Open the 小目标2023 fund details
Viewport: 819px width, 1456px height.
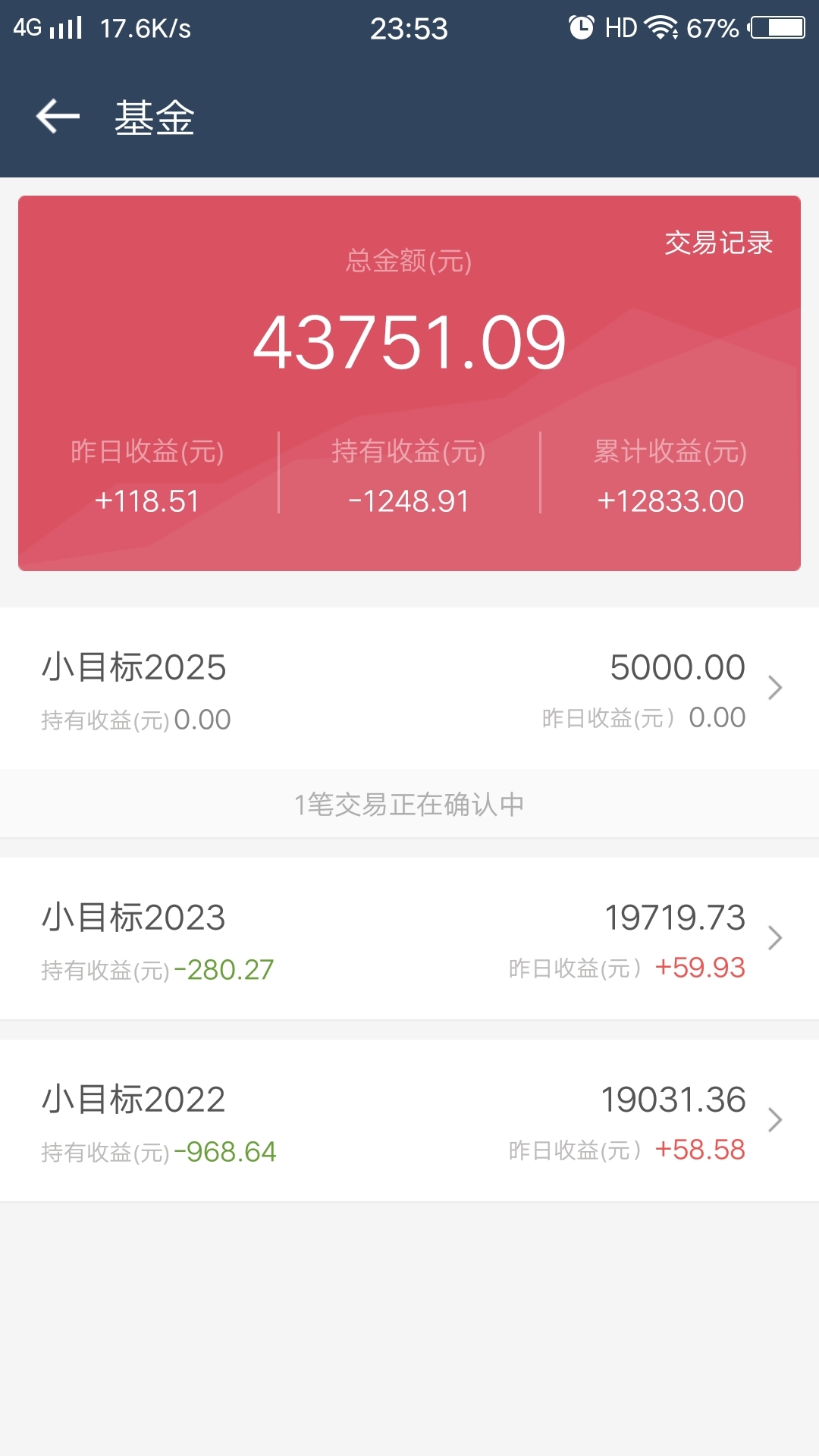[x=409, y=939]
